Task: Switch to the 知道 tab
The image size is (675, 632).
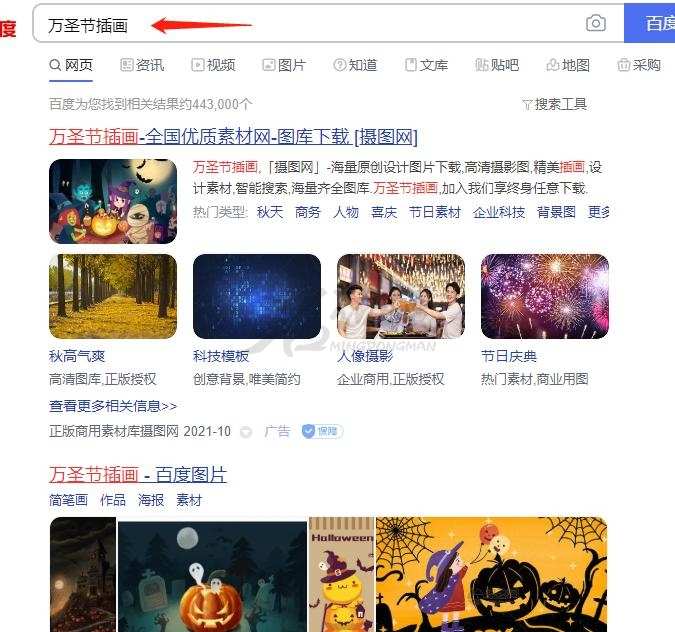Action: point(355,65)
